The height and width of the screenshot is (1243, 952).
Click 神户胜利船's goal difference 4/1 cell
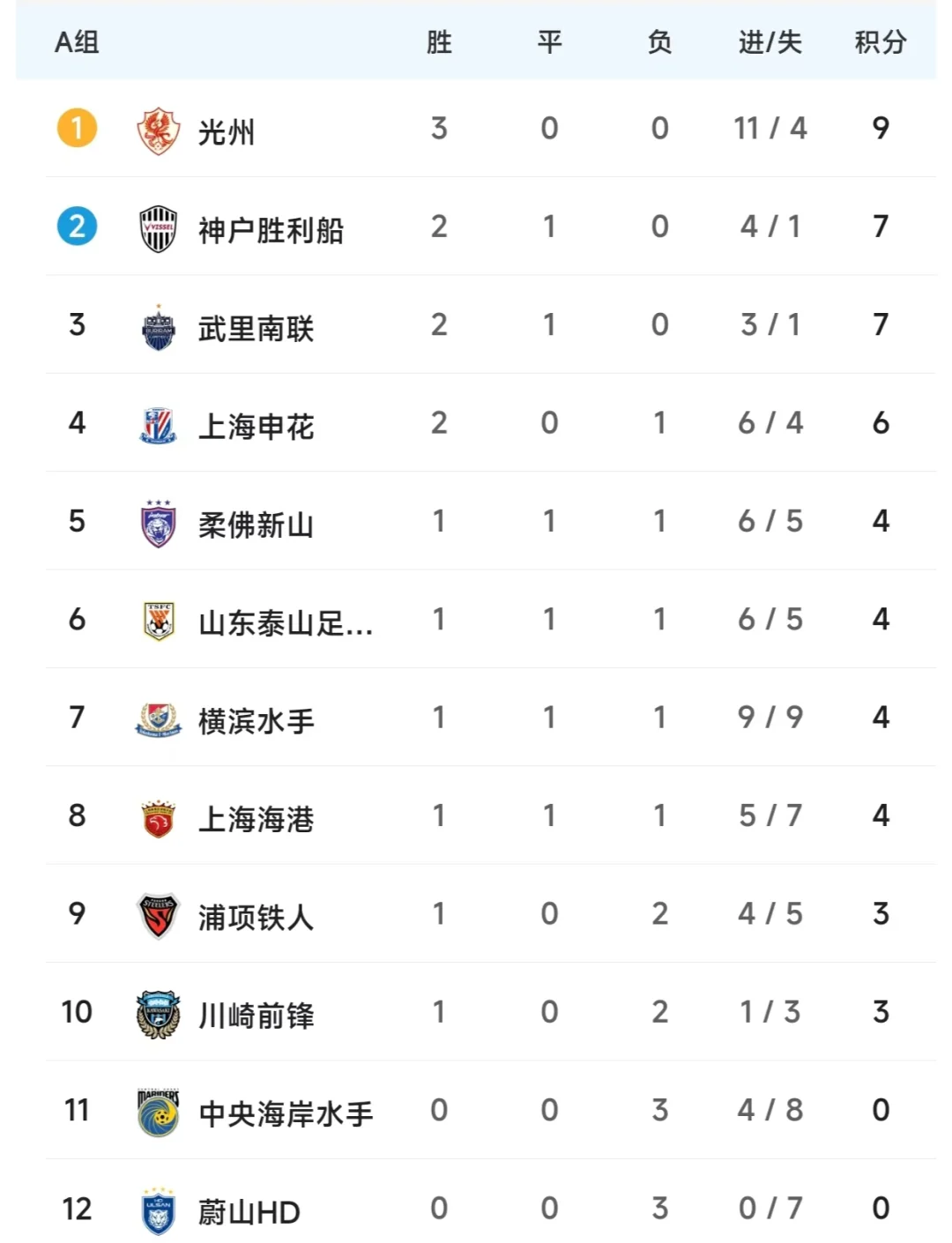pyautogui.click(x=770, y=227)
